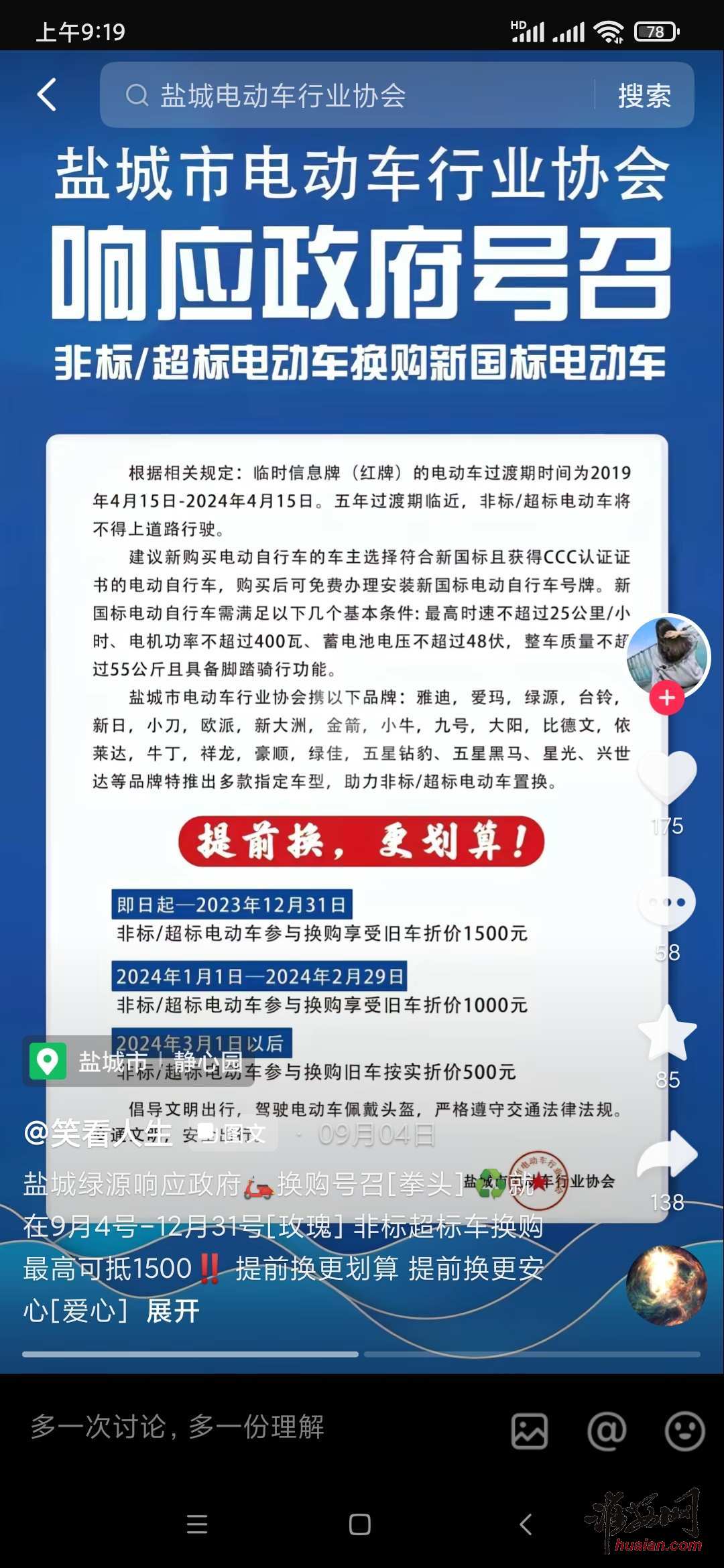Open the 盐城市 静心园 location tag
724x1568 pixels.
[x=138, y=1061]
